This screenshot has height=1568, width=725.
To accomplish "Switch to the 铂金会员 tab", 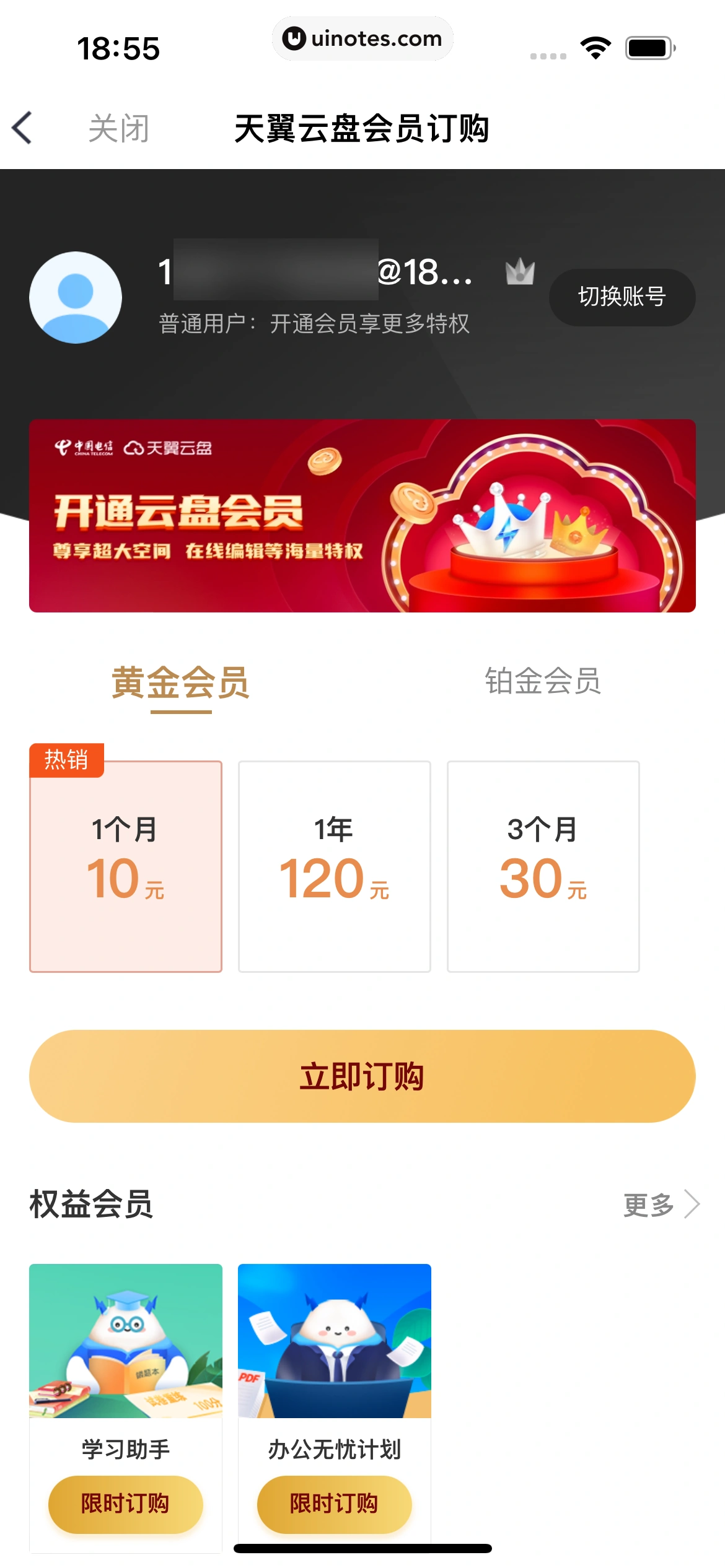I will point(542,681).
